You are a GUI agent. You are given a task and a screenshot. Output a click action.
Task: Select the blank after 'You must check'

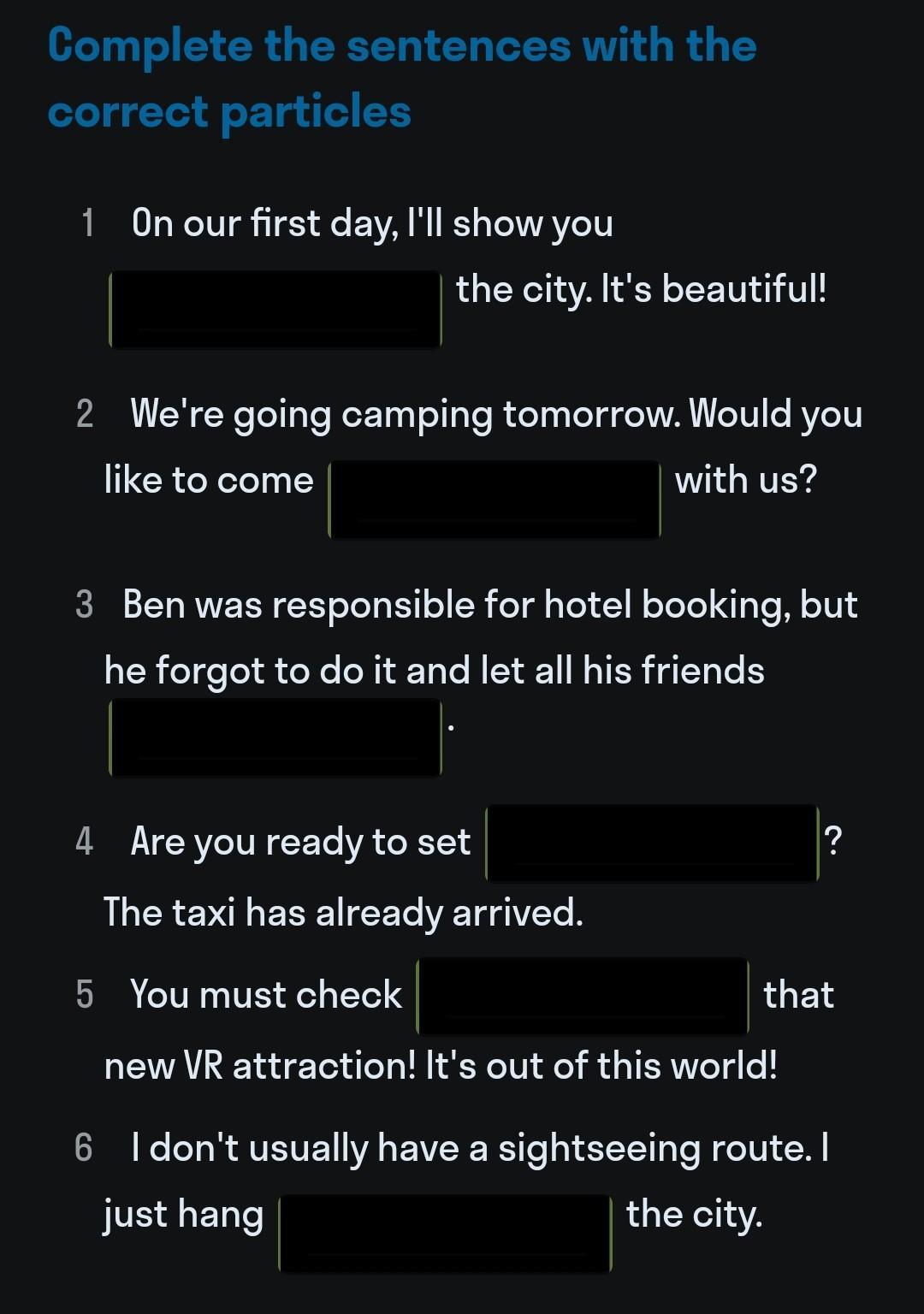583,997
